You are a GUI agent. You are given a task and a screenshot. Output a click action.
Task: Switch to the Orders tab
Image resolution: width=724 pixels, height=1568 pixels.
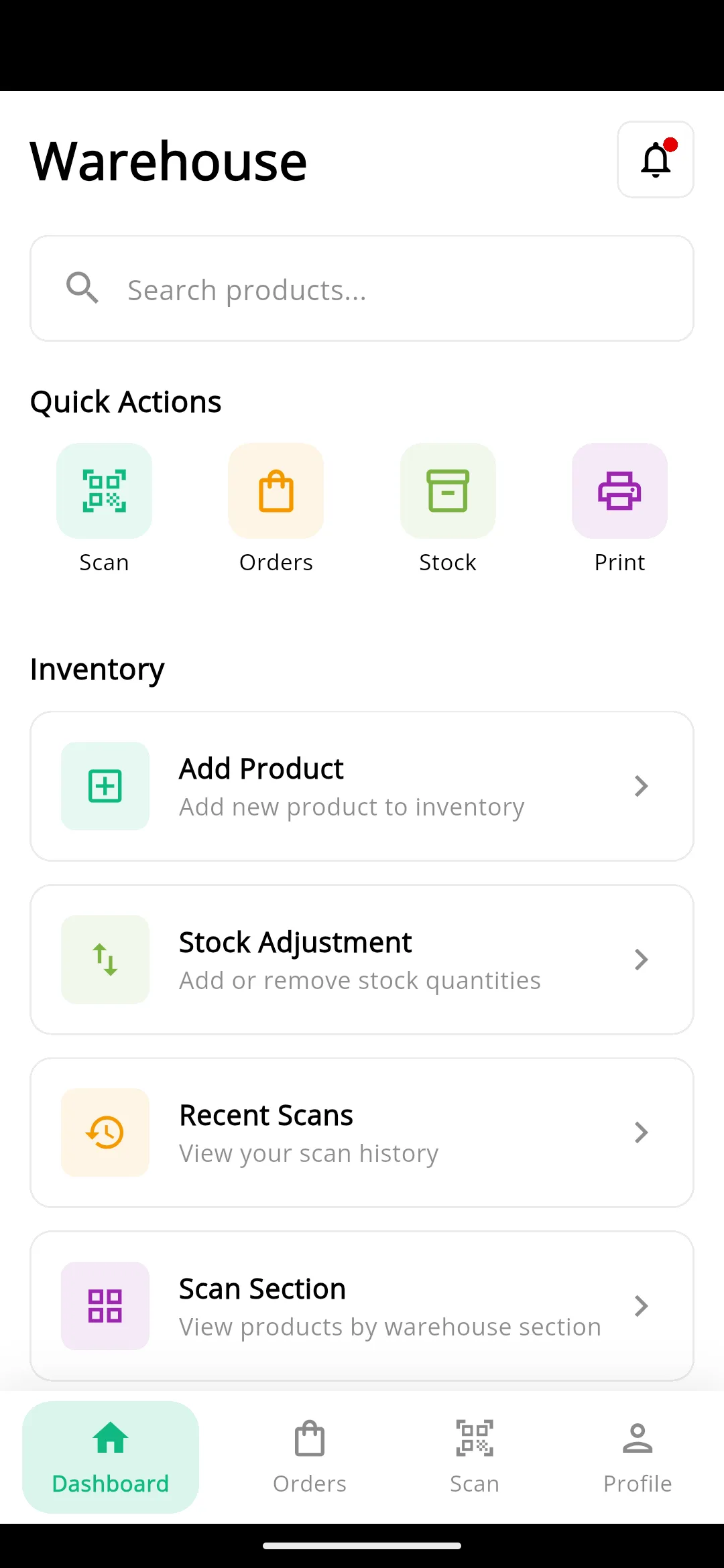[309, 1457]
